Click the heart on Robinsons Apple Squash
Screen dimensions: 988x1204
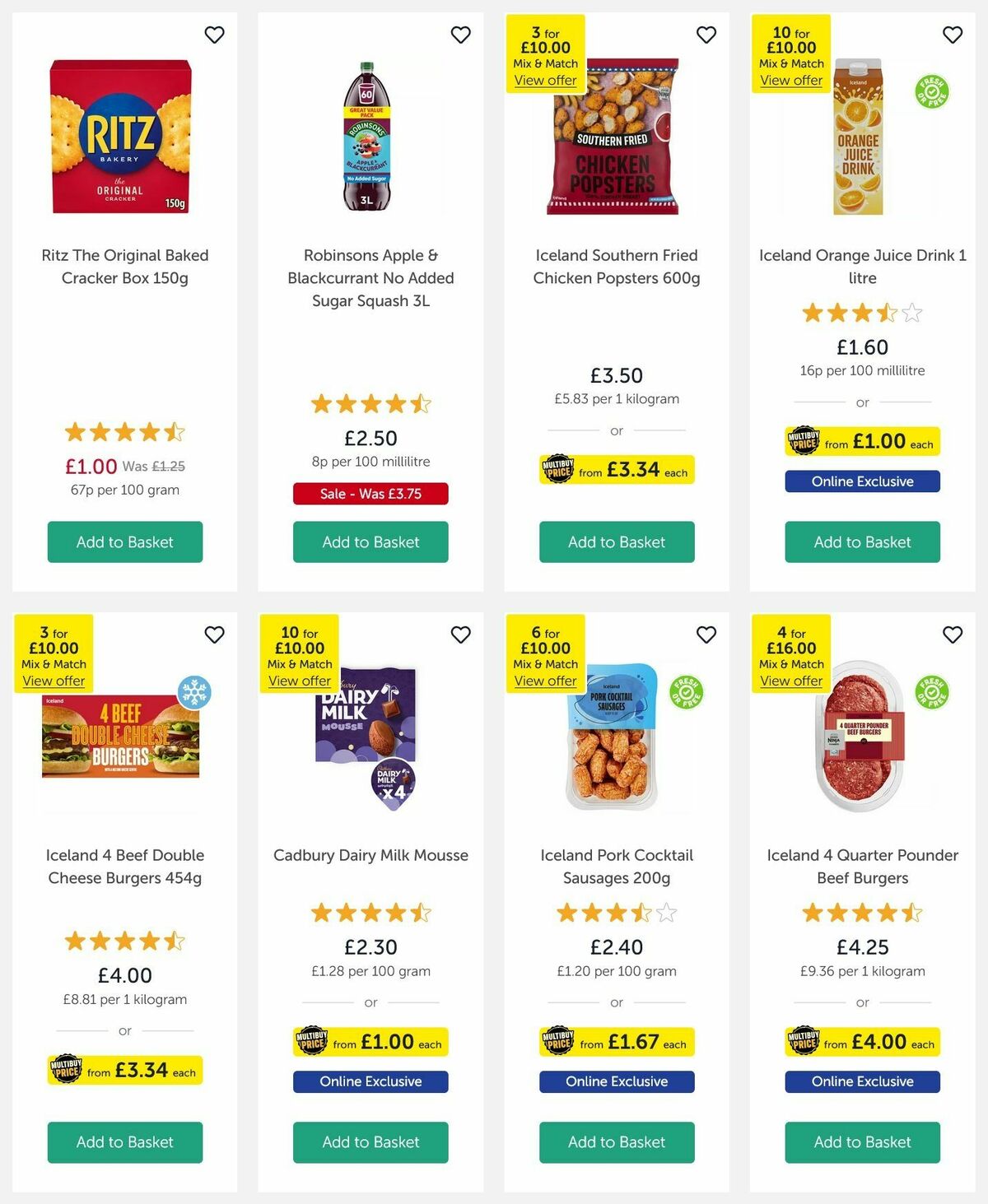[460, 35]
